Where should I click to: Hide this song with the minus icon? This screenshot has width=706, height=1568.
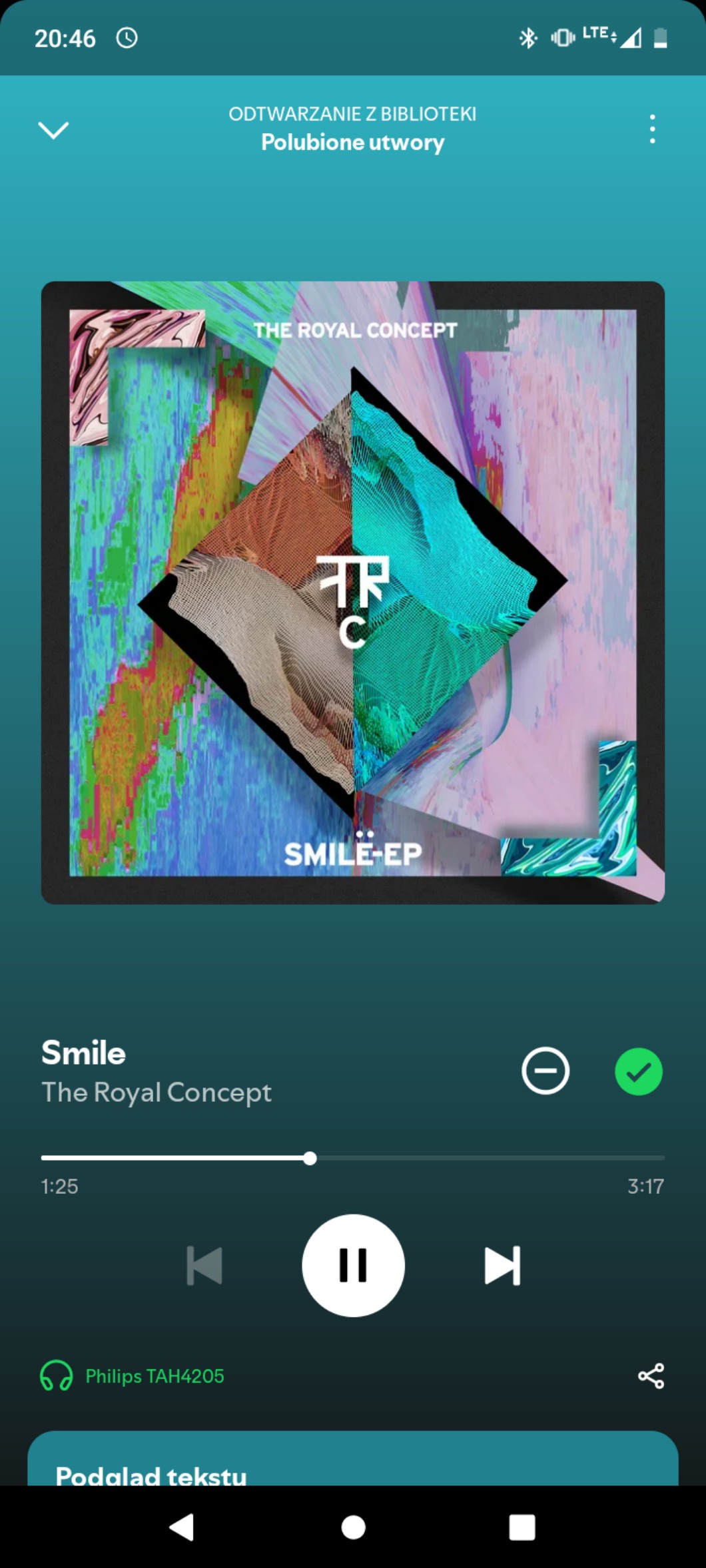click(545, 1071)
